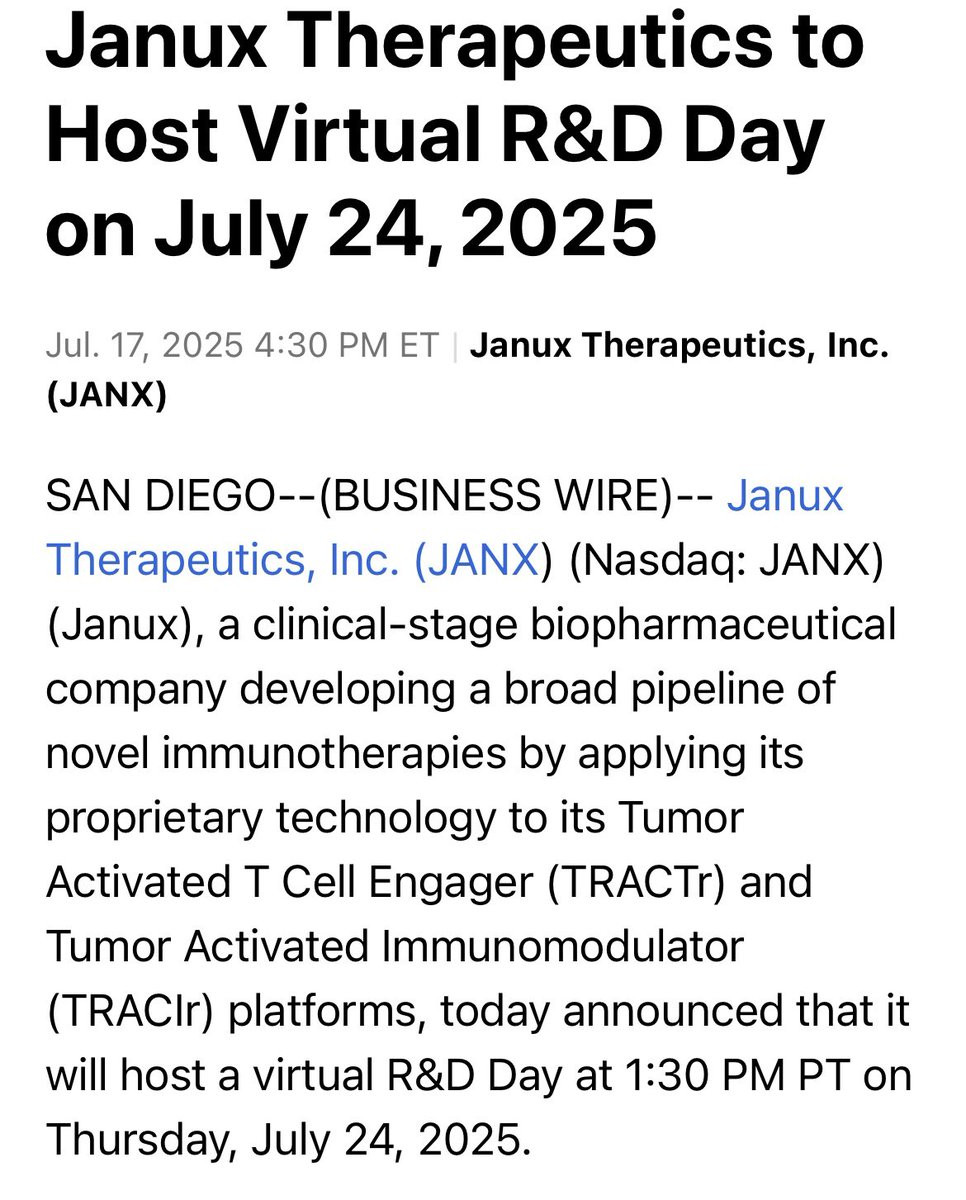This screenshot has width=966, height=1200.
Task: Open the bold Janux Therapeutics ticker in the byline
Action: tap(679, 346)
